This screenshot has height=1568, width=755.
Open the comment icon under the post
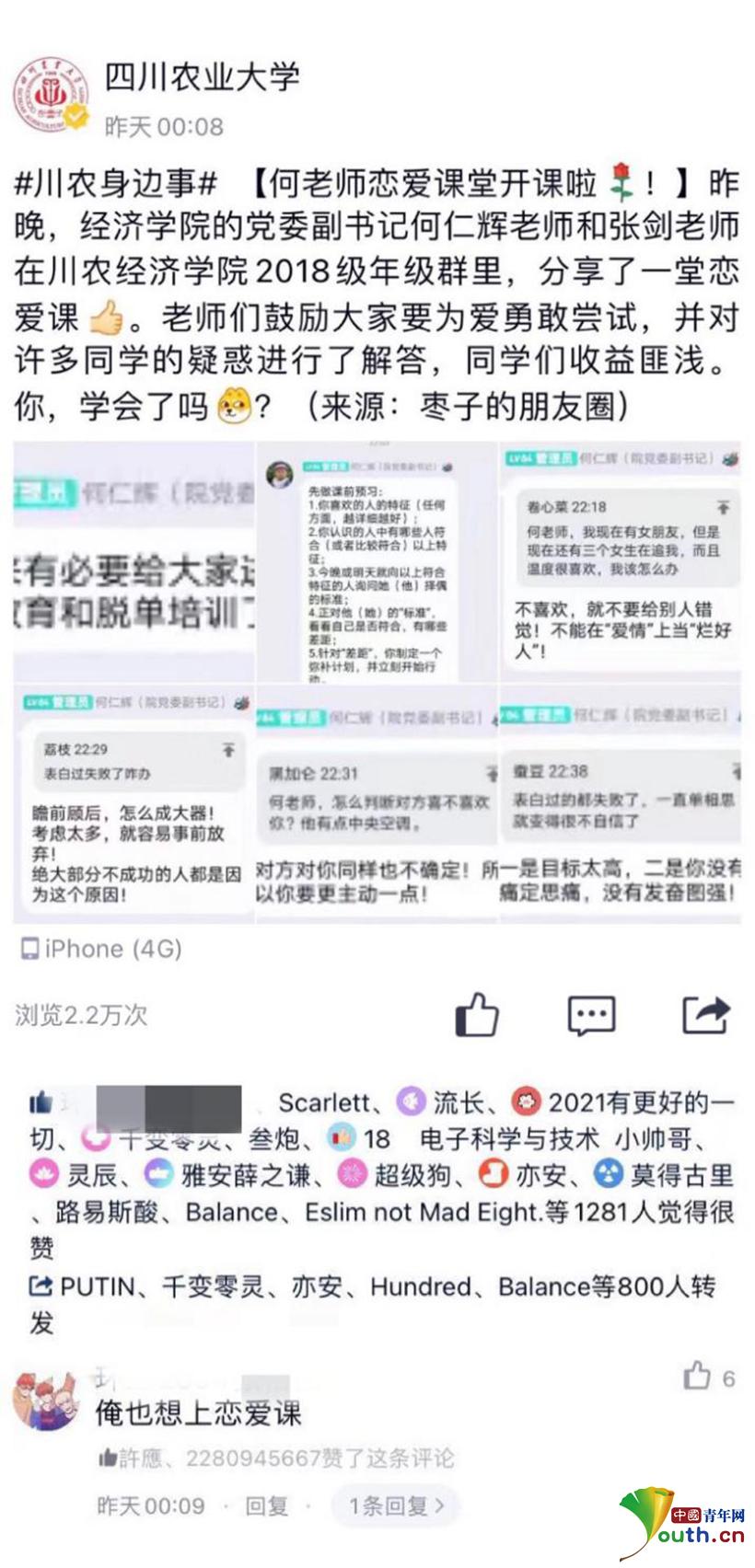(590, 1014)
